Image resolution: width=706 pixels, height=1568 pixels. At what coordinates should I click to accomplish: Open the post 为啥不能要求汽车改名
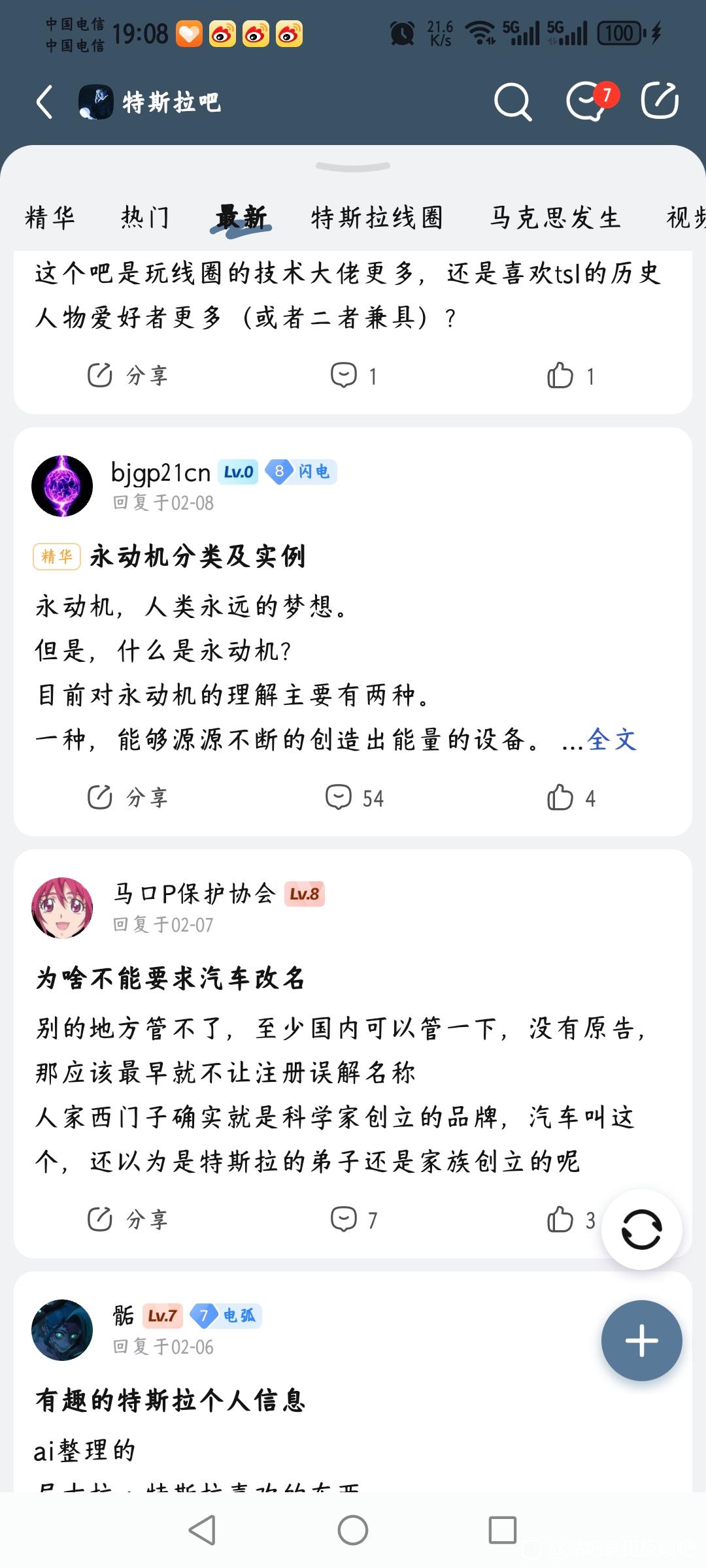[x=170, y=978]
